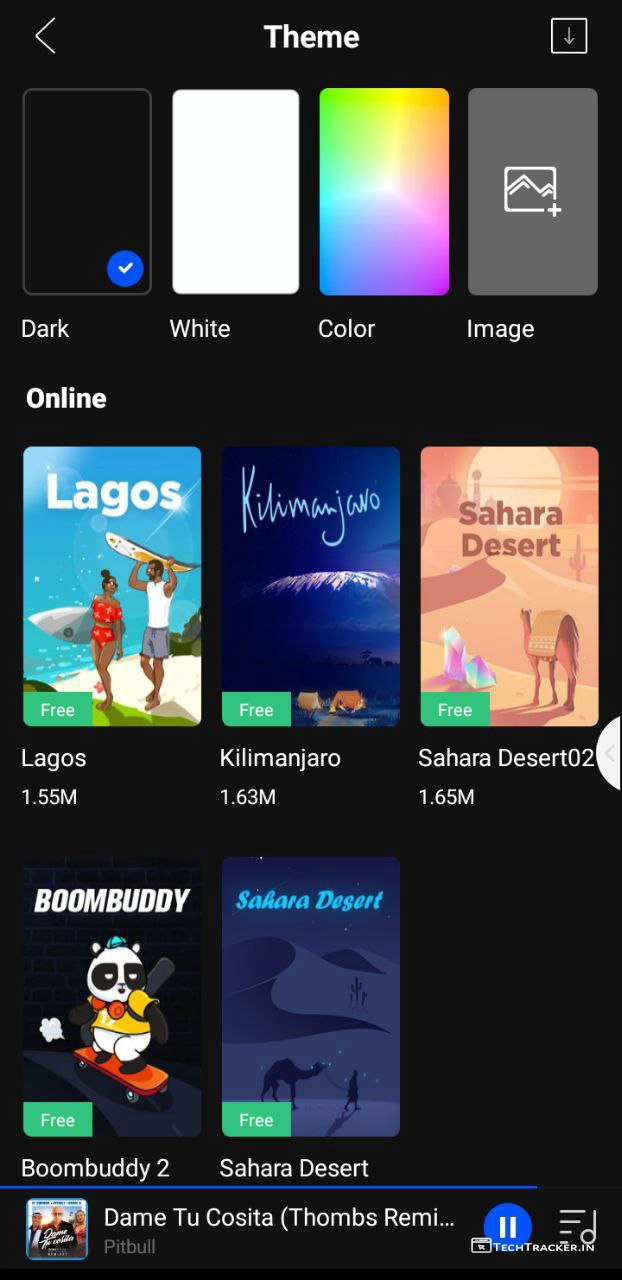Image resolution: width=622 pixels, height=1280 pixels.
Task: Select the Dark theme
Action: 87,192
